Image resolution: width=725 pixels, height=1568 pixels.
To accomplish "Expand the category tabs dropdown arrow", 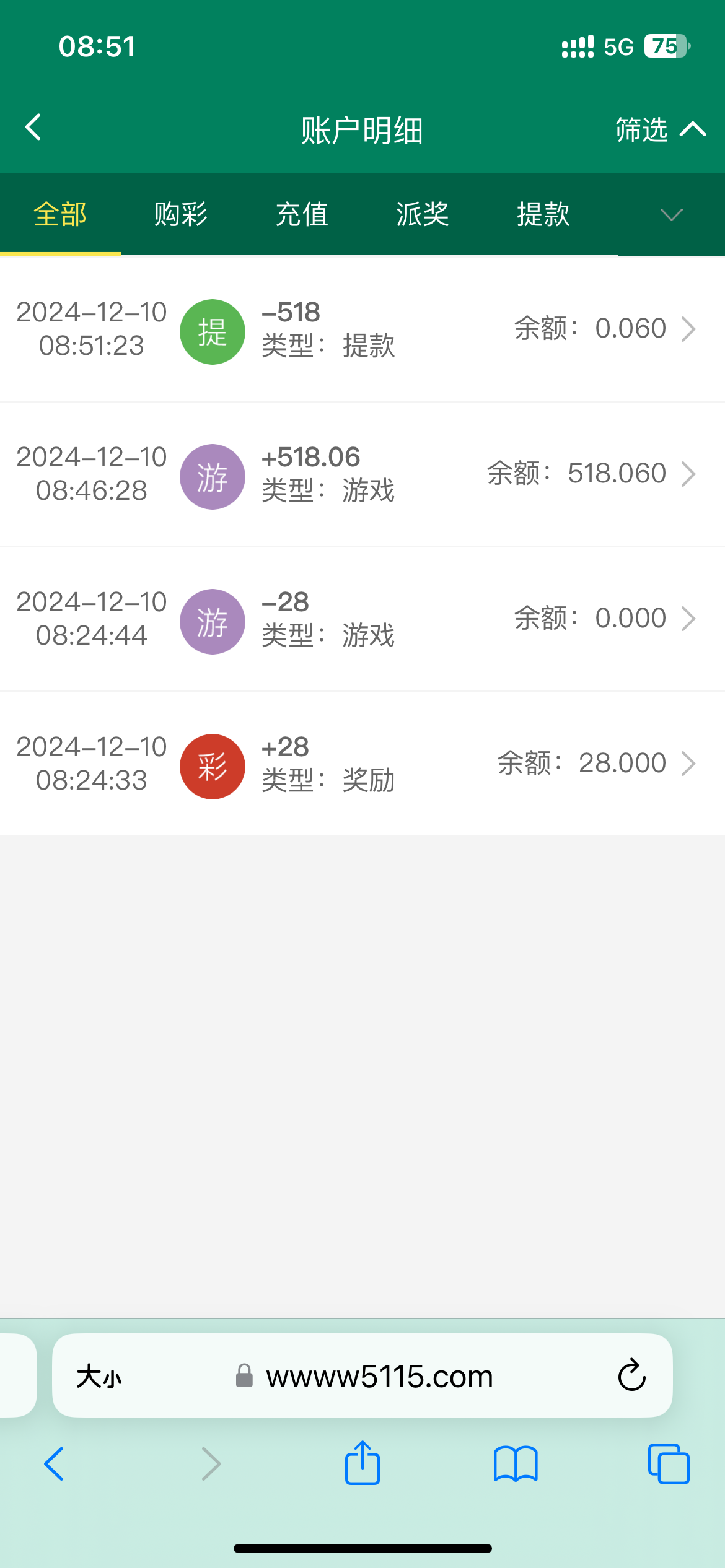I will click(x=671, y=215).
